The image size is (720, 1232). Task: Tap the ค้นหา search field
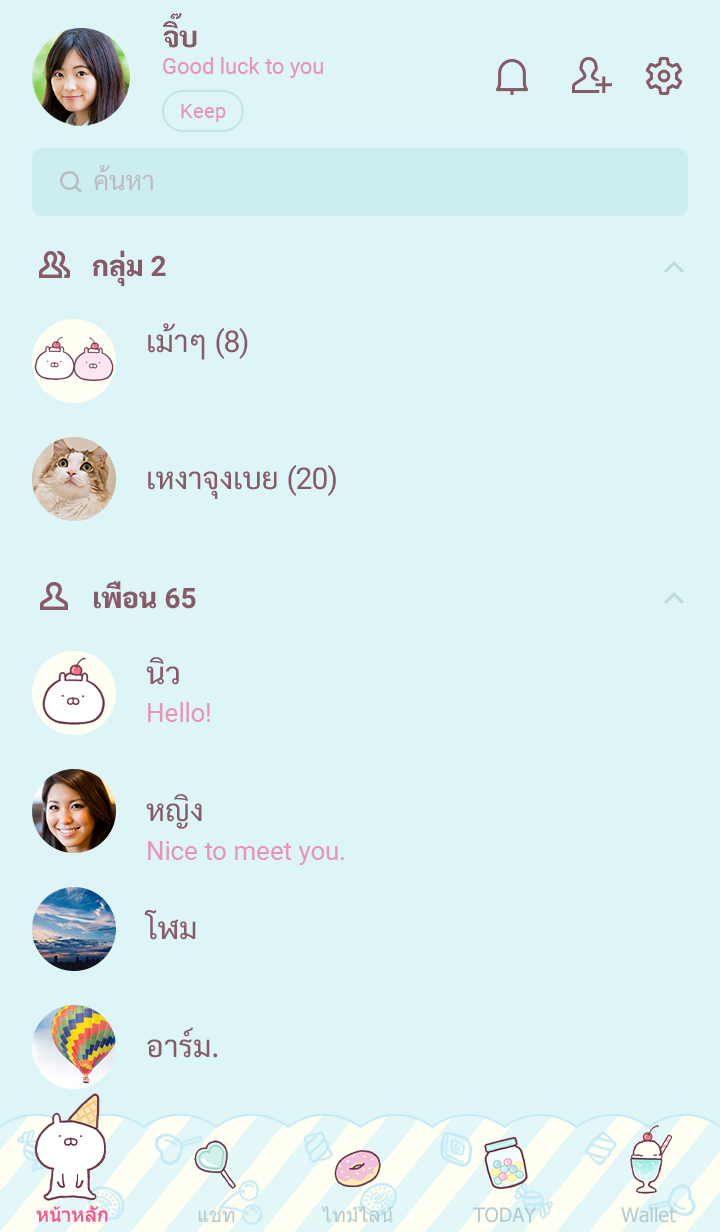pyautogui.click(x=360, y=182)
